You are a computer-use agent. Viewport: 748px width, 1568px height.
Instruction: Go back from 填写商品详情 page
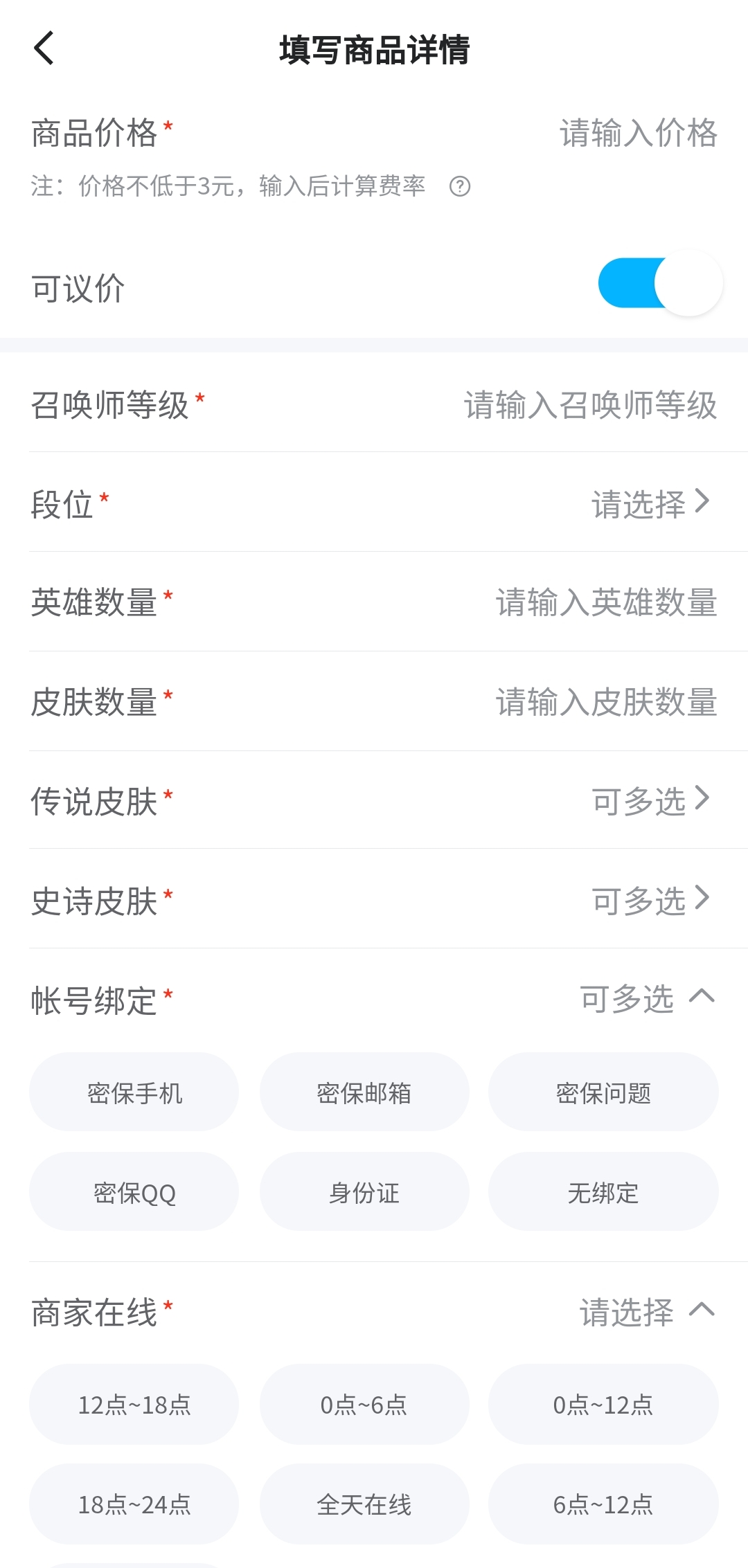pyautogui.click(x=44, y=48)
